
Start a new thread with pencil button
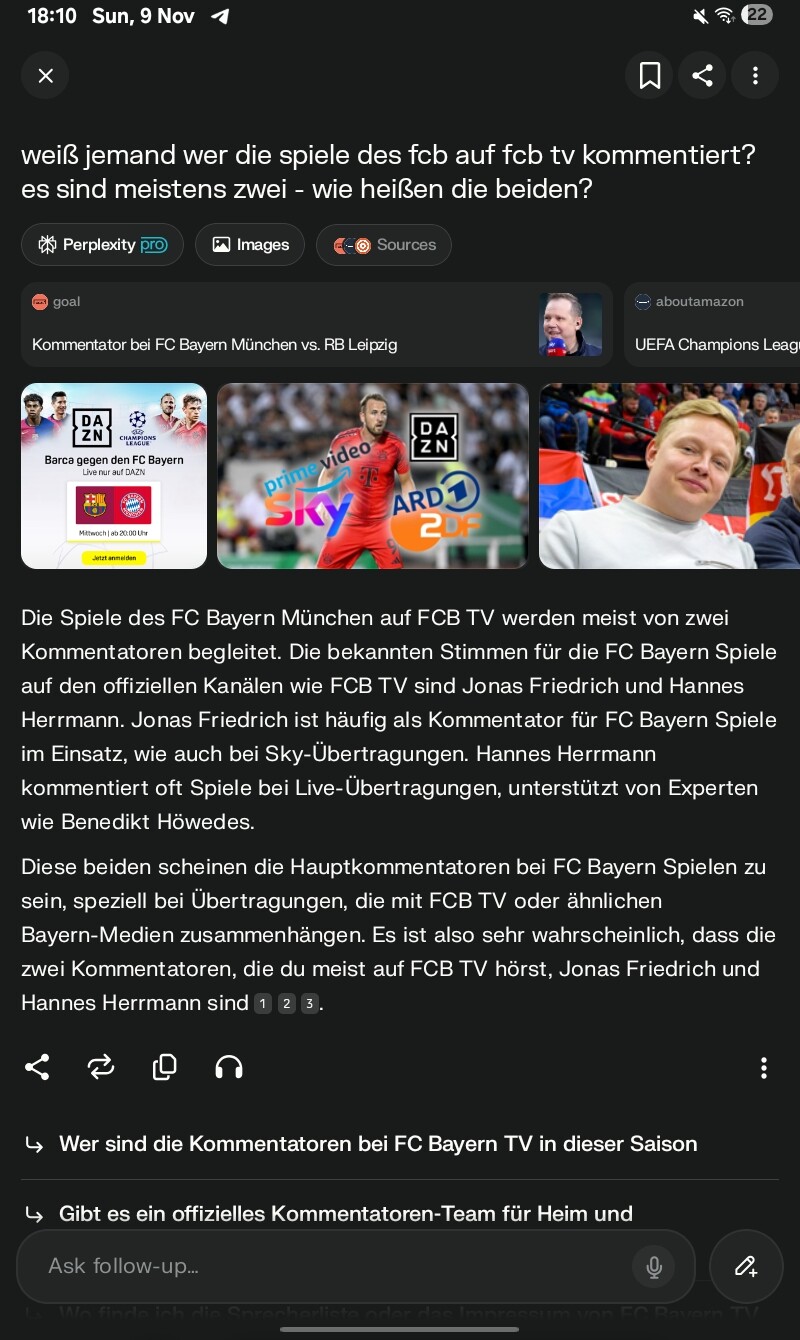(747, 1266)
